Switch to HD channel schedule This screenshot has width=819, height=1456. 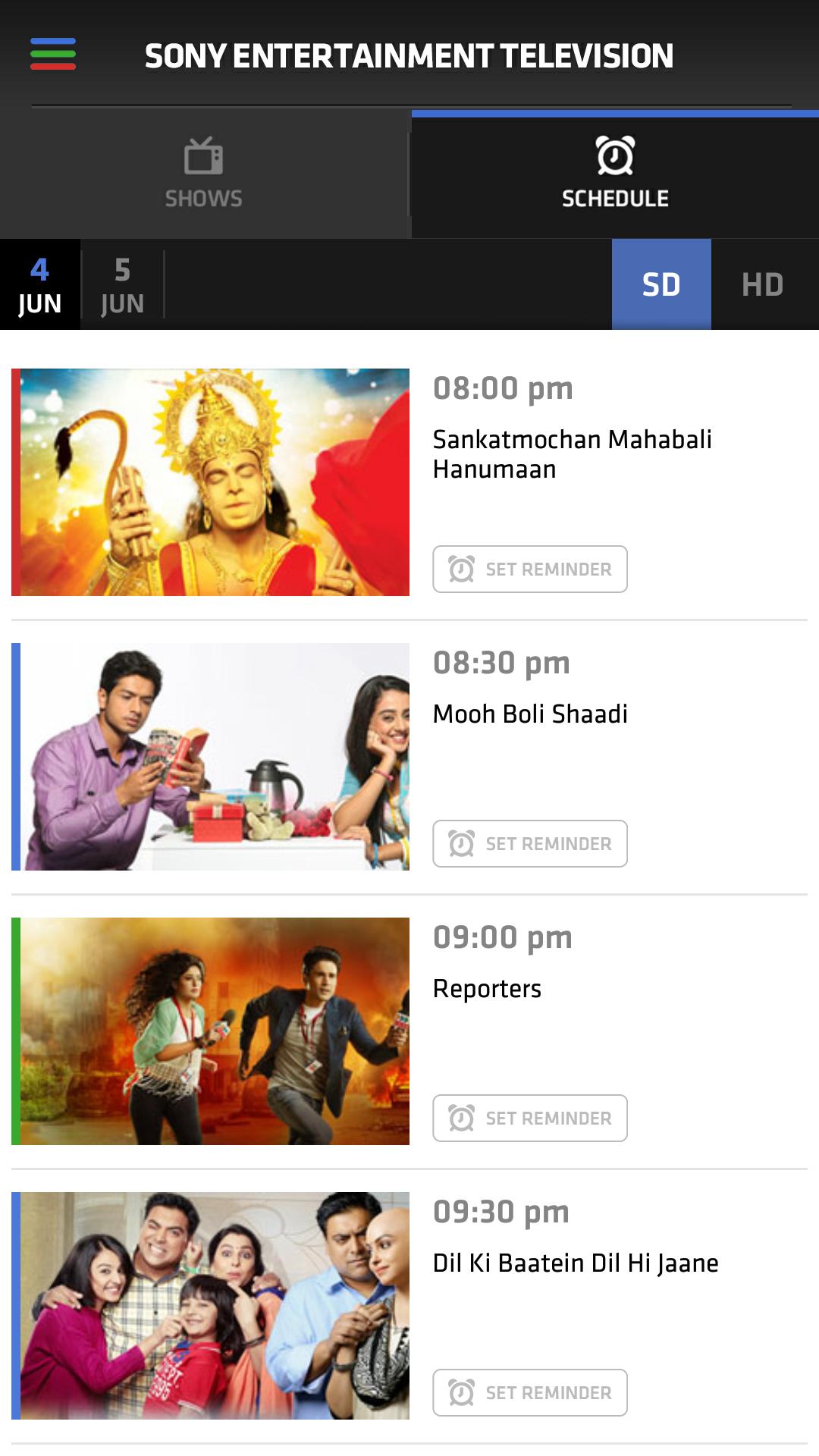762,284
